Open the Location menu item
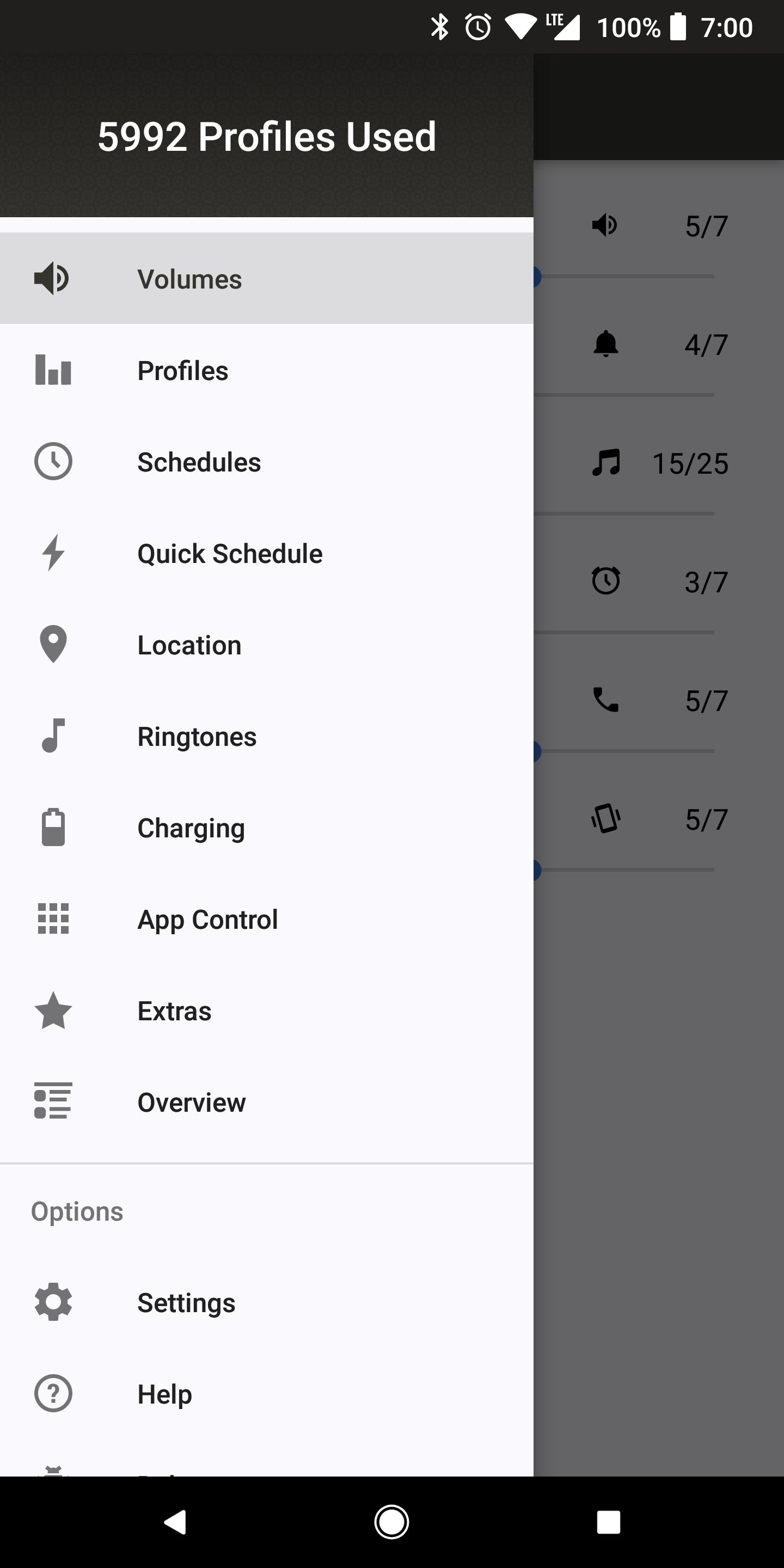The image size is (784, 1568). tap(189, 645)
